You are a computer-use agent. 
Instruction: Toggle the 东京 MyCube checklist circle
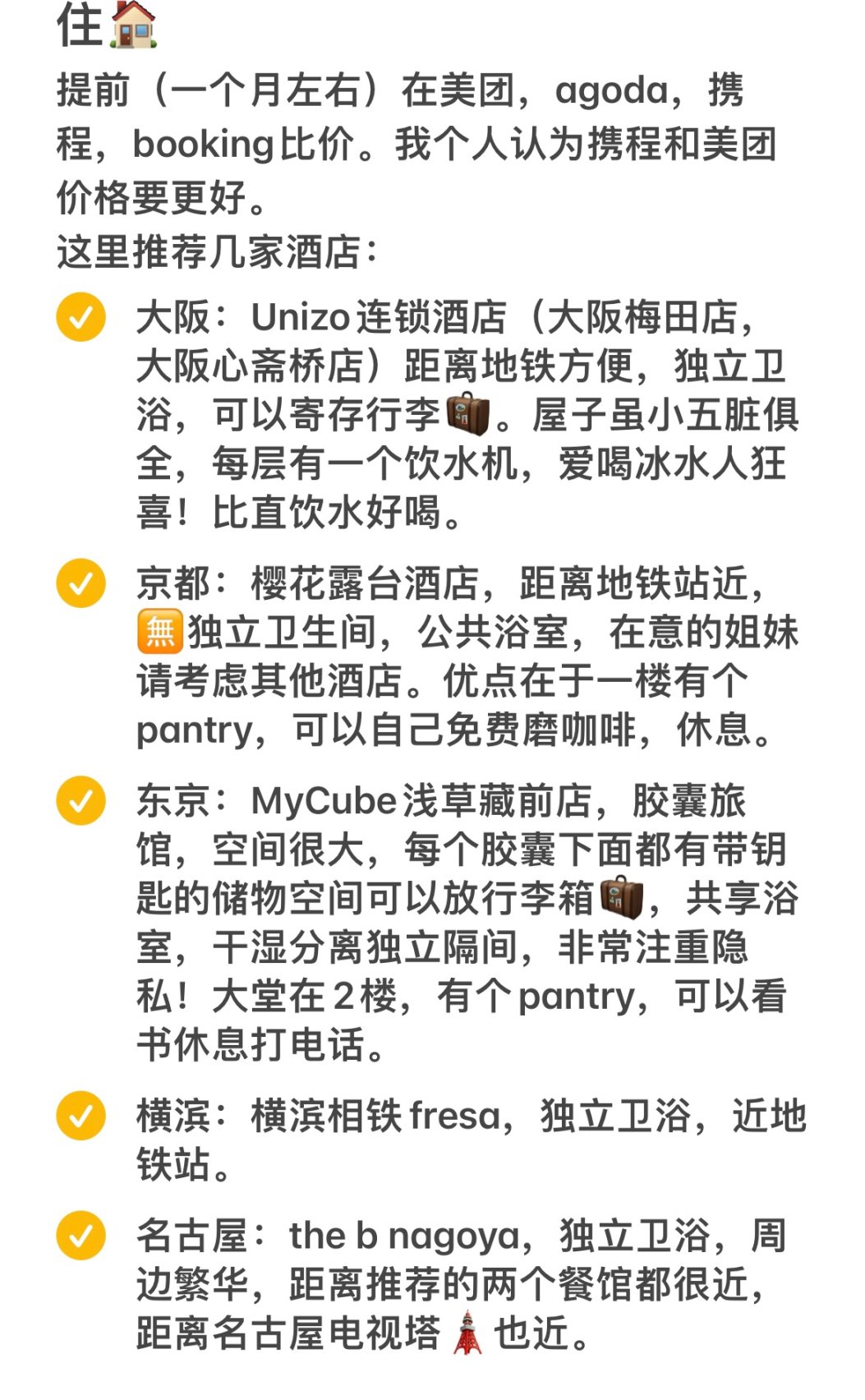[x=81, y=799]
